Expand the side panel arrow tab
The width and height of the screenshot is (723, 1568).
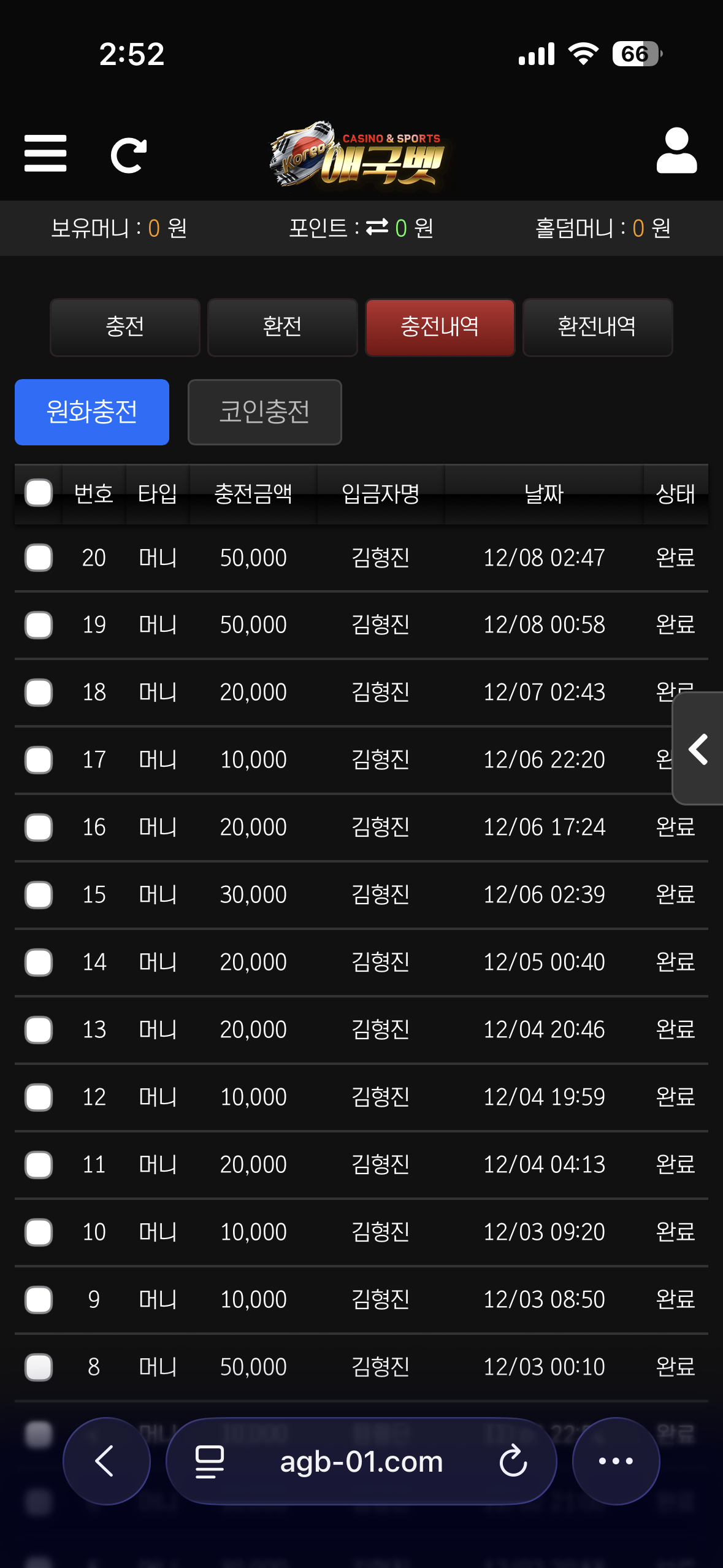[698, 748]
